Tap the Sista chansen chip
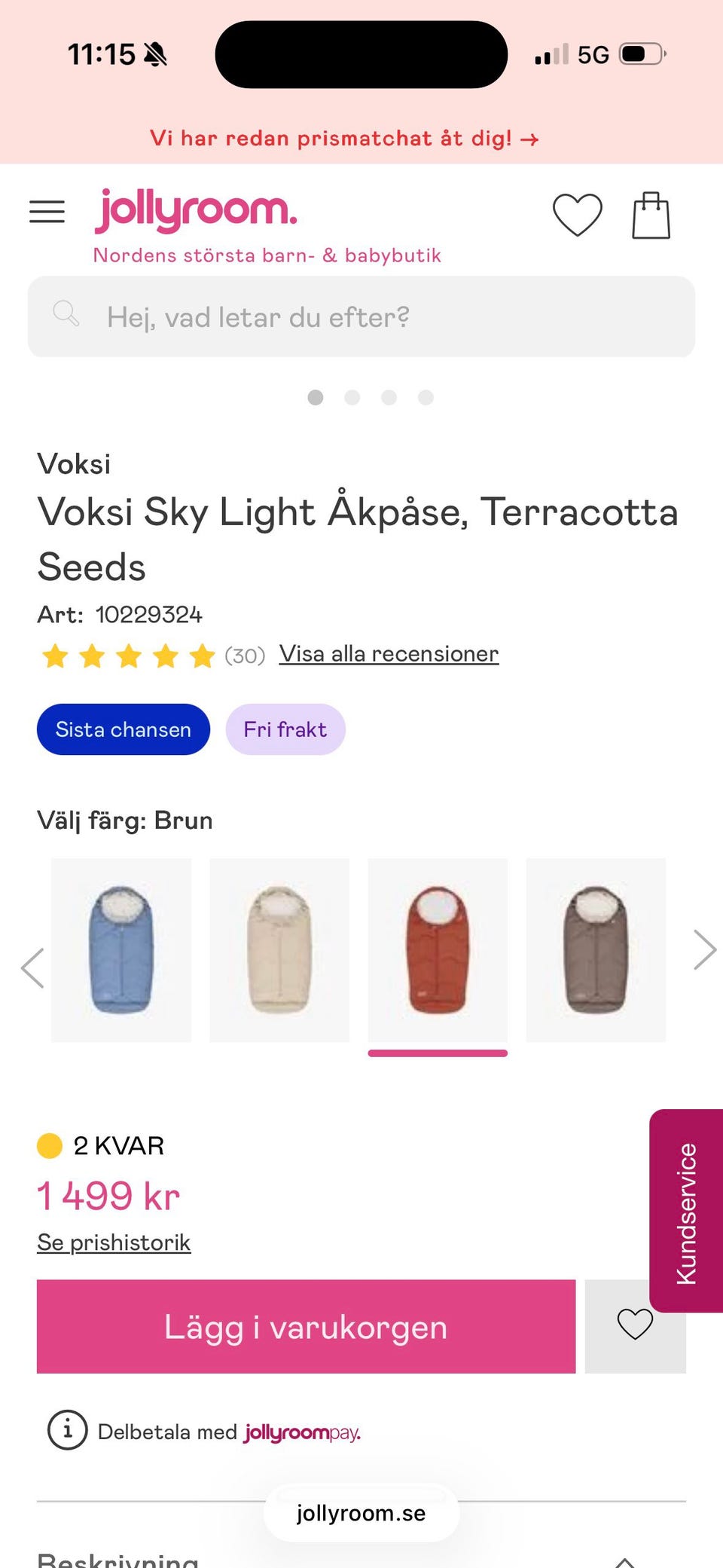The height and width of the screenshot is (1568, 723). click(124, 729)
